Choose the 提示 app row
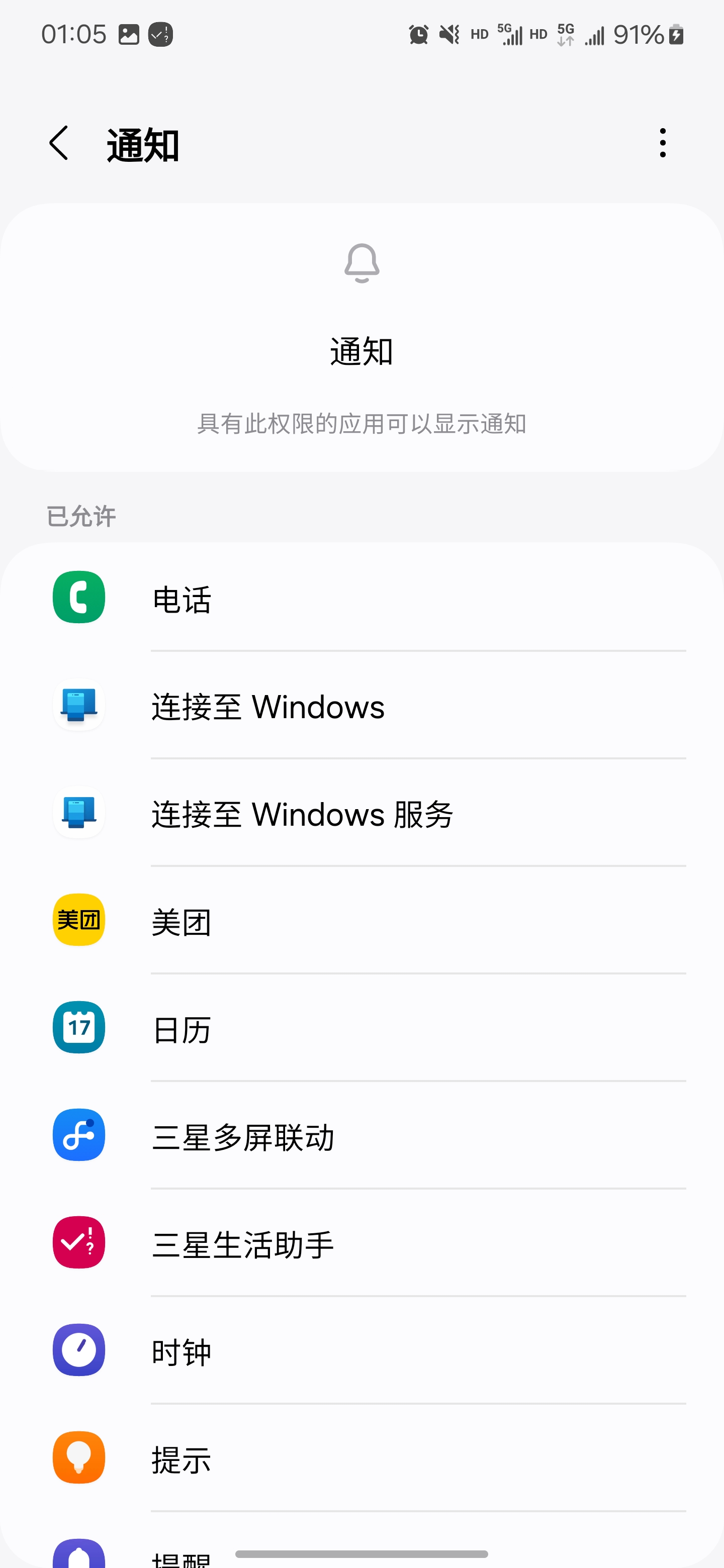724x1568 pixels. [x=361, y=1458]
